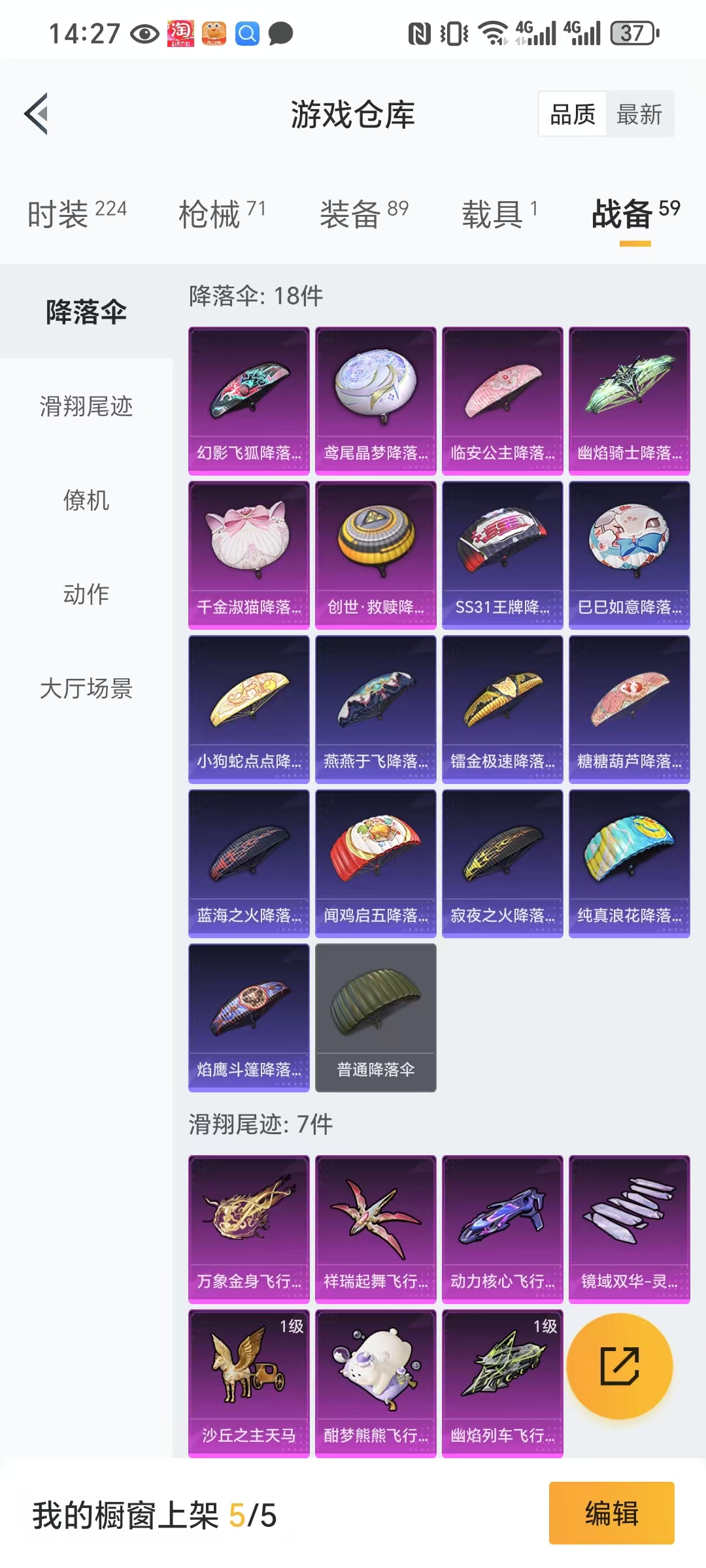The image size is (706, 1568).
Task: Switch to the 枪械 tab
Action: [222, 214]
